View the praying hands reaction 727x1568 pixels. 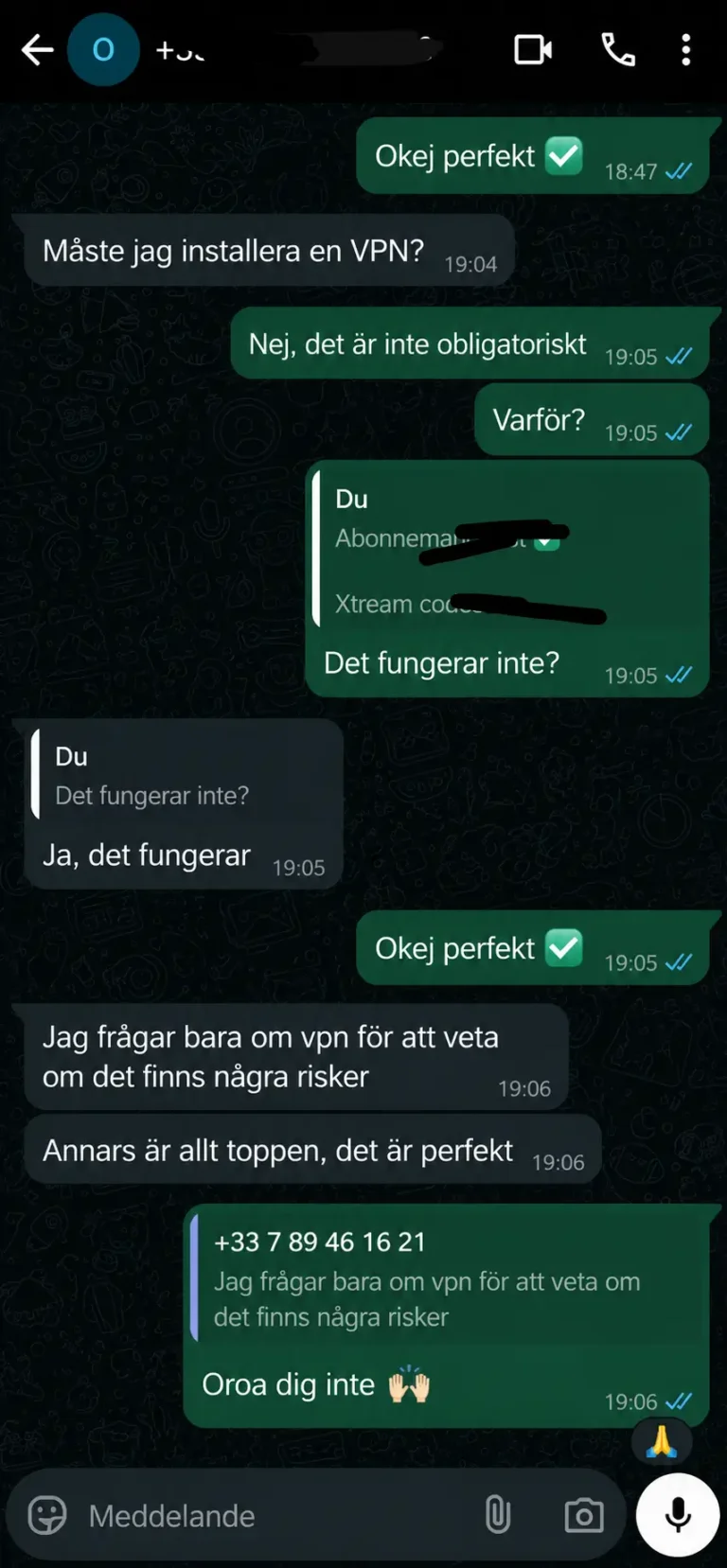tap(661, 1441)
